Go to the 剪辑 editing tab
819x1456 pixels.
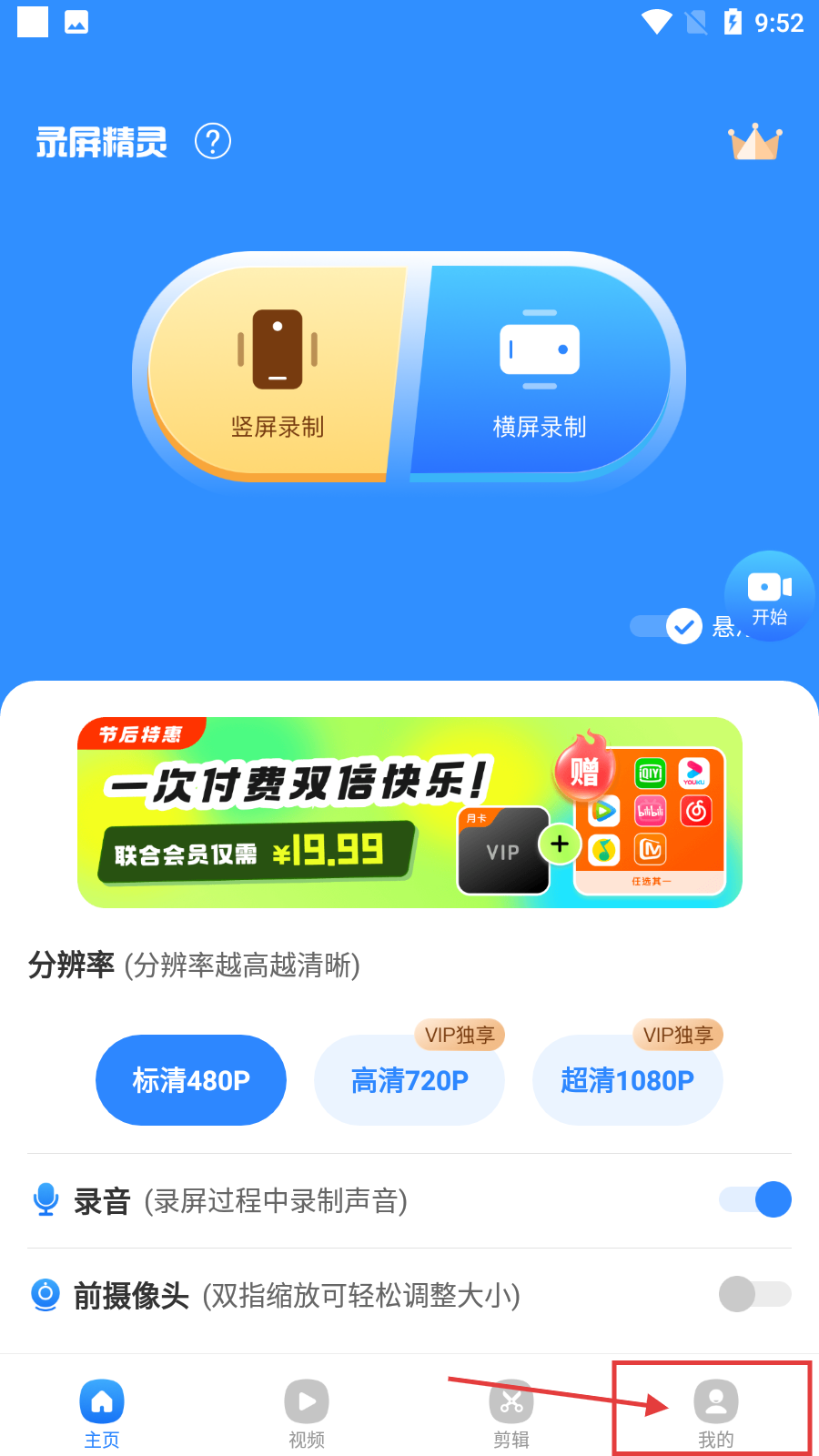point(511,1412)
